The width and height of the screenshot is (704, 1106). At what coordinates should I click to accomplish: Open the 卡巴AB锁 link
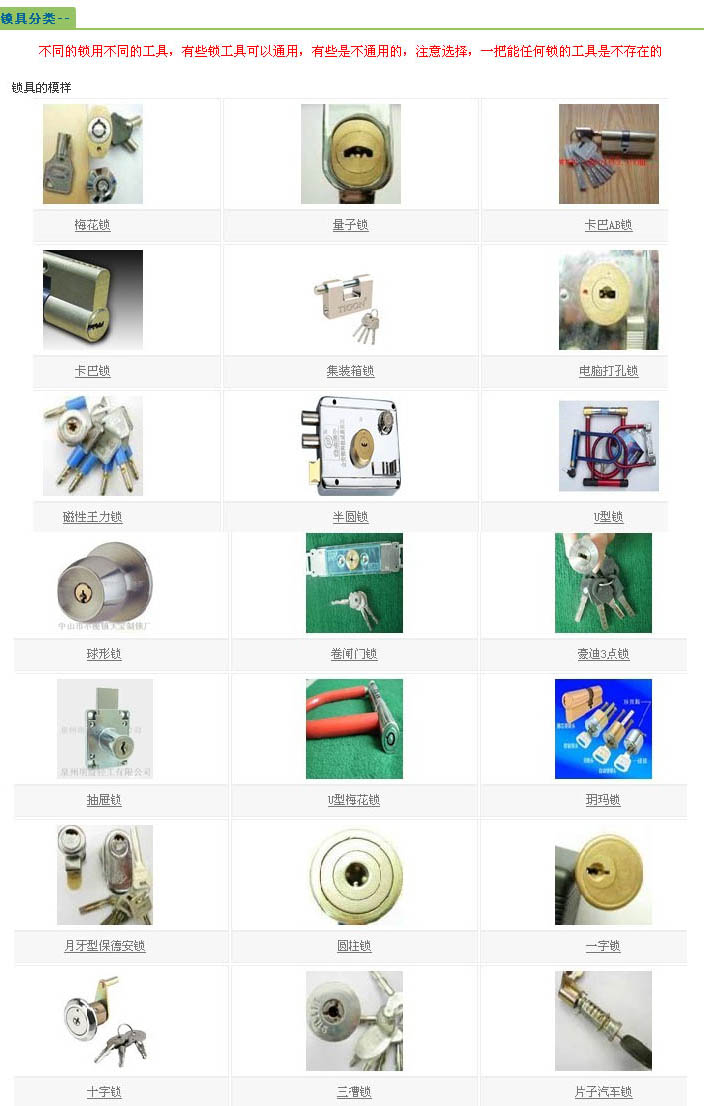[x=608, y=226]
